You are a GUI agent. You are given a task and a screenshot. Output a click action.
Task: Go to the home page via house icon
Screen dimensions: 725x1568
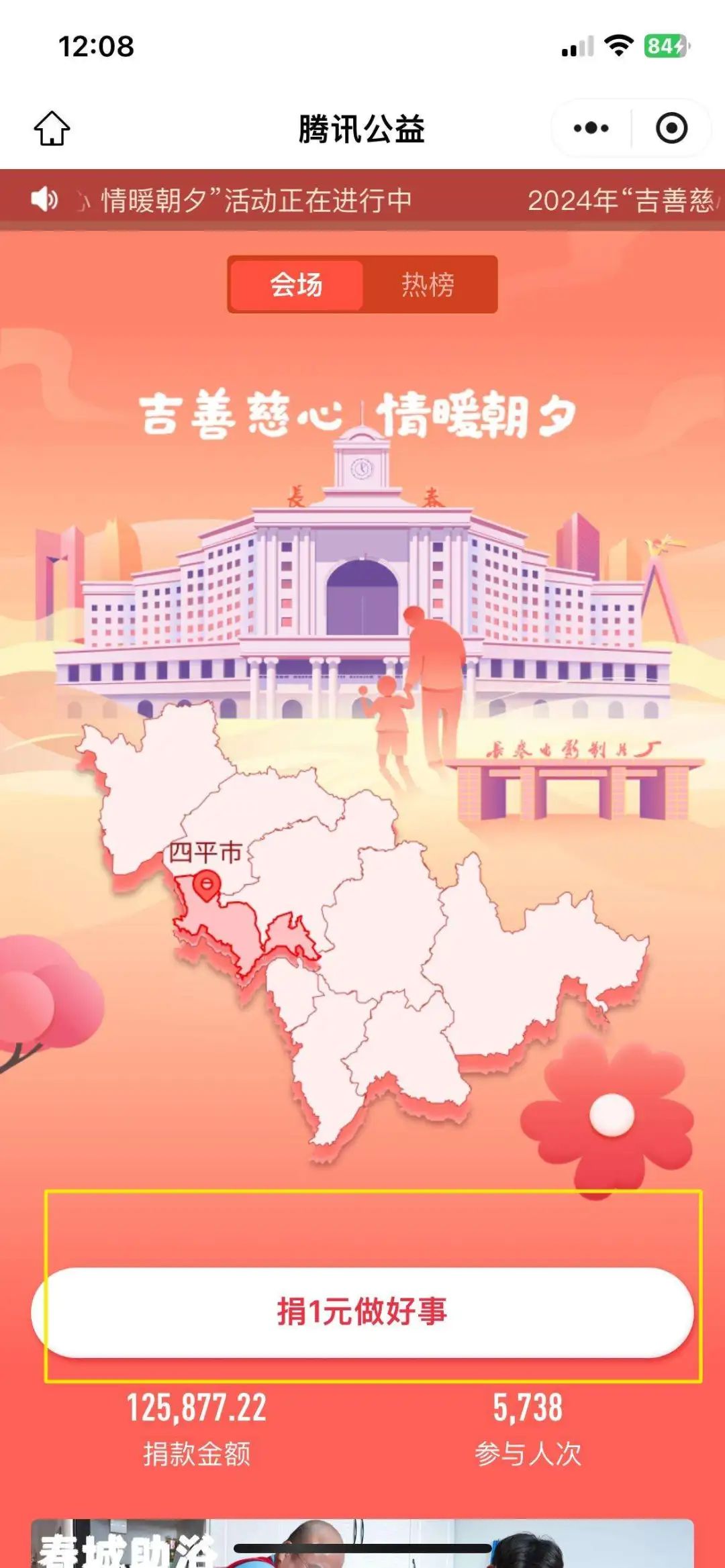52,128
